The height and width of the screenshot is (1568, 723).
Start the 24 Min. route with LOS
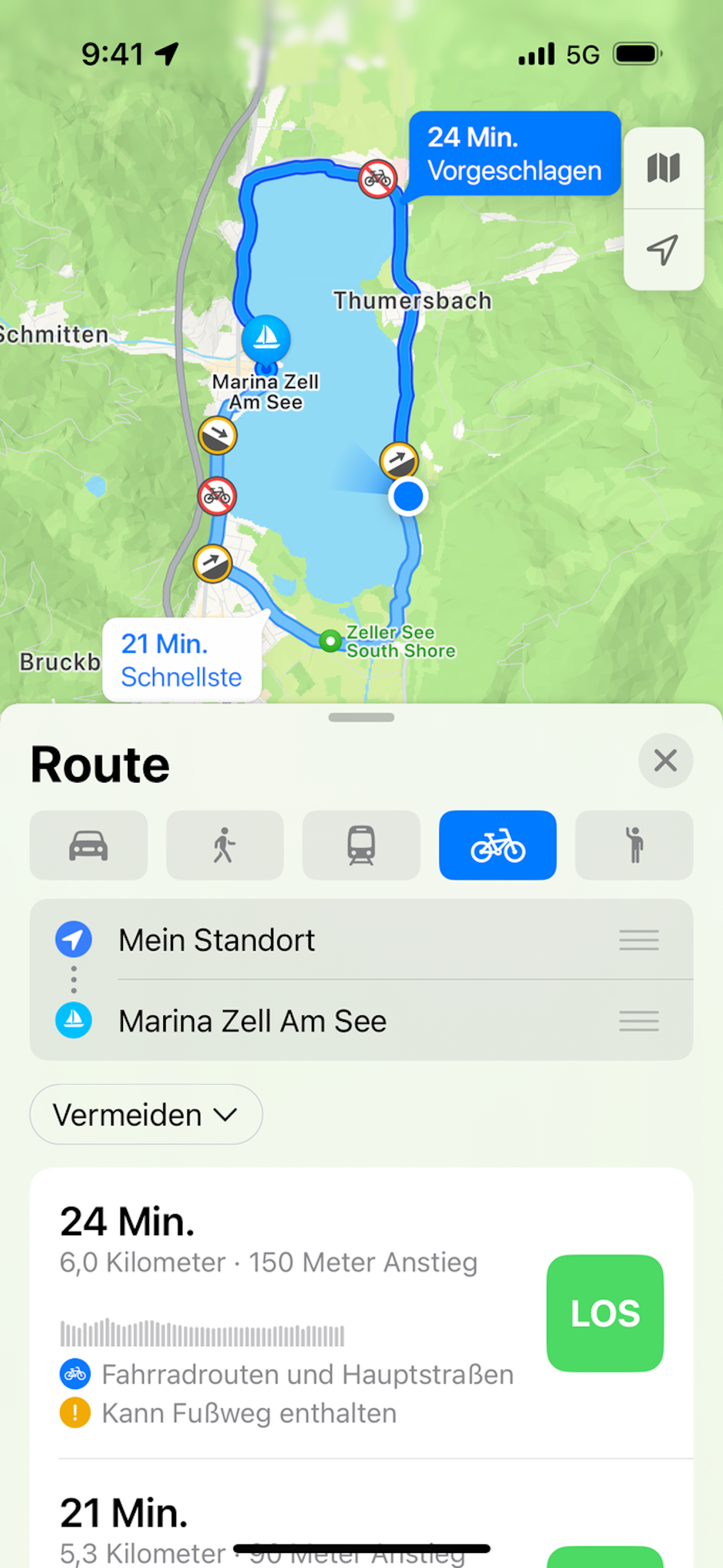point(604,1313)
